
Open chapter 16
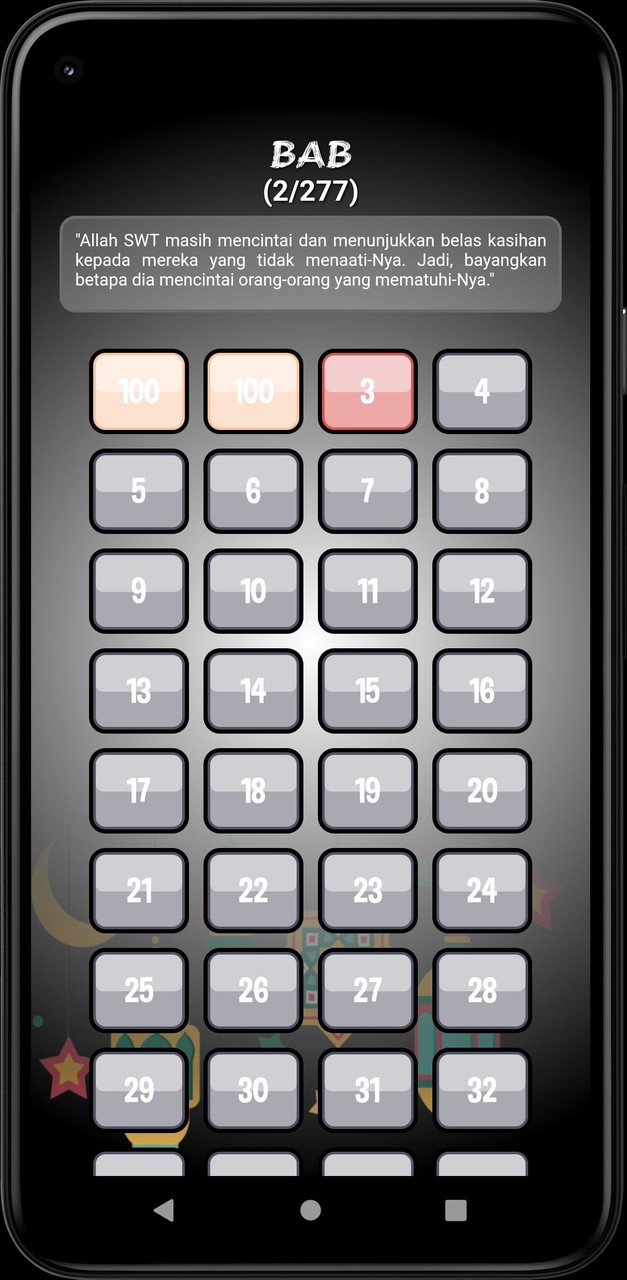(x=482, y=691)
